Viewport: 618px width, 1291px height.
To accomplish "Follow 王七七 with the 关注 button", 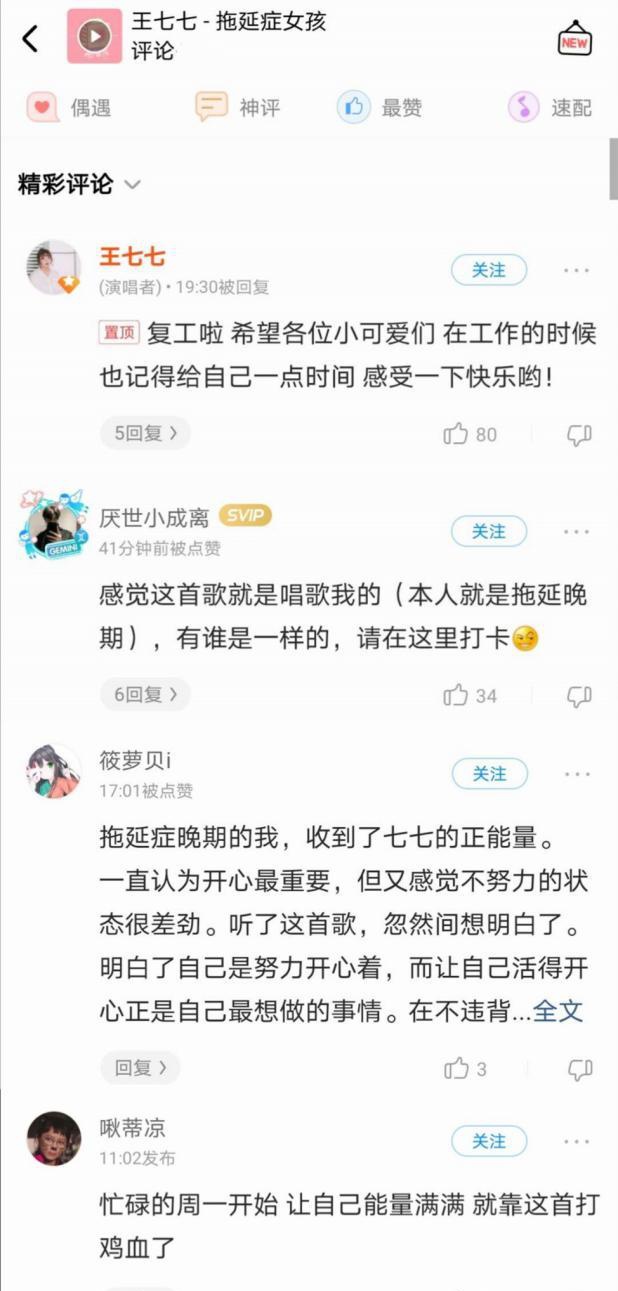I will (x=488, y=270).
